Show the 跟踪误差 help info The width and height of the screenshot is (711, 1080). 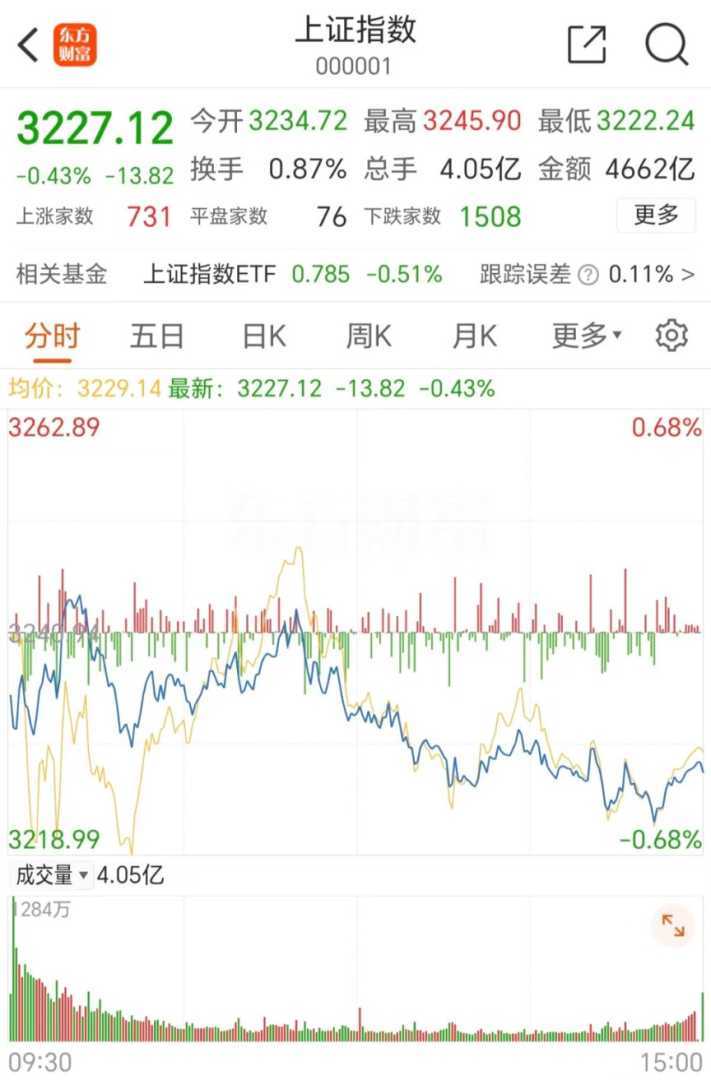(x=589, y=275)
